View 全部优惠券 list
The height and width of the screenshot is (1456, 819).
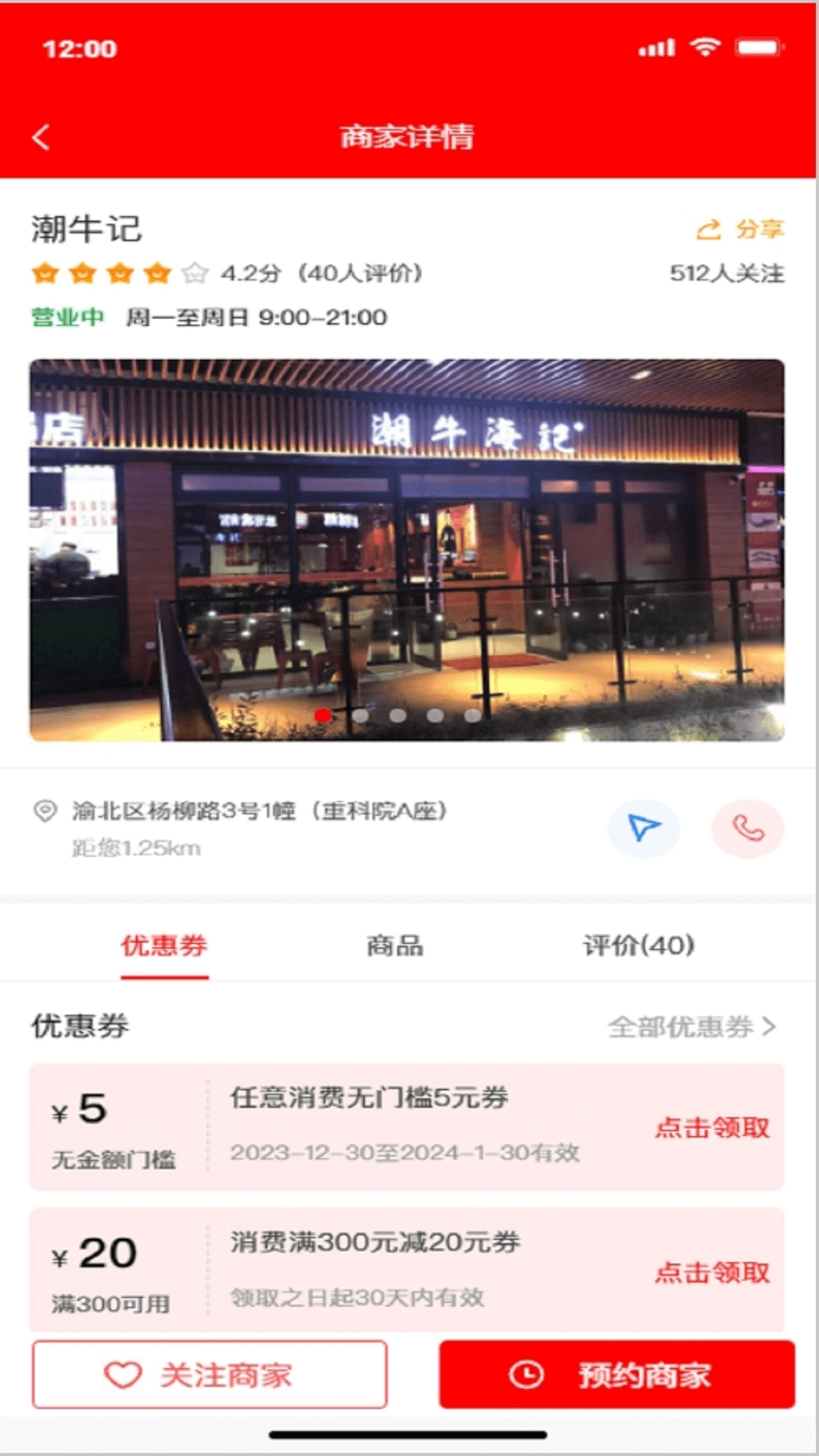(692, 1027)
